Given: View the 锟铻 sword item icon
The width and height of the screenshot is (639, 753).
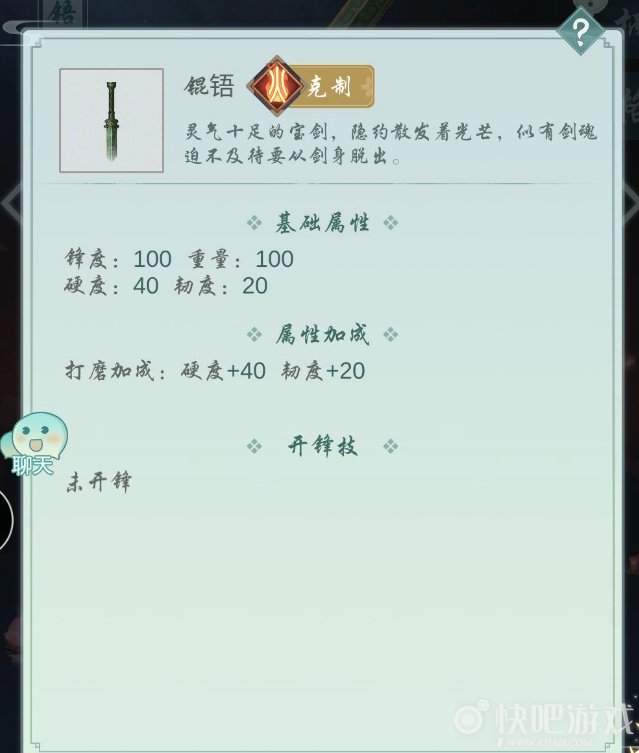Looking at the screenshot, I should tap(111, 120).
